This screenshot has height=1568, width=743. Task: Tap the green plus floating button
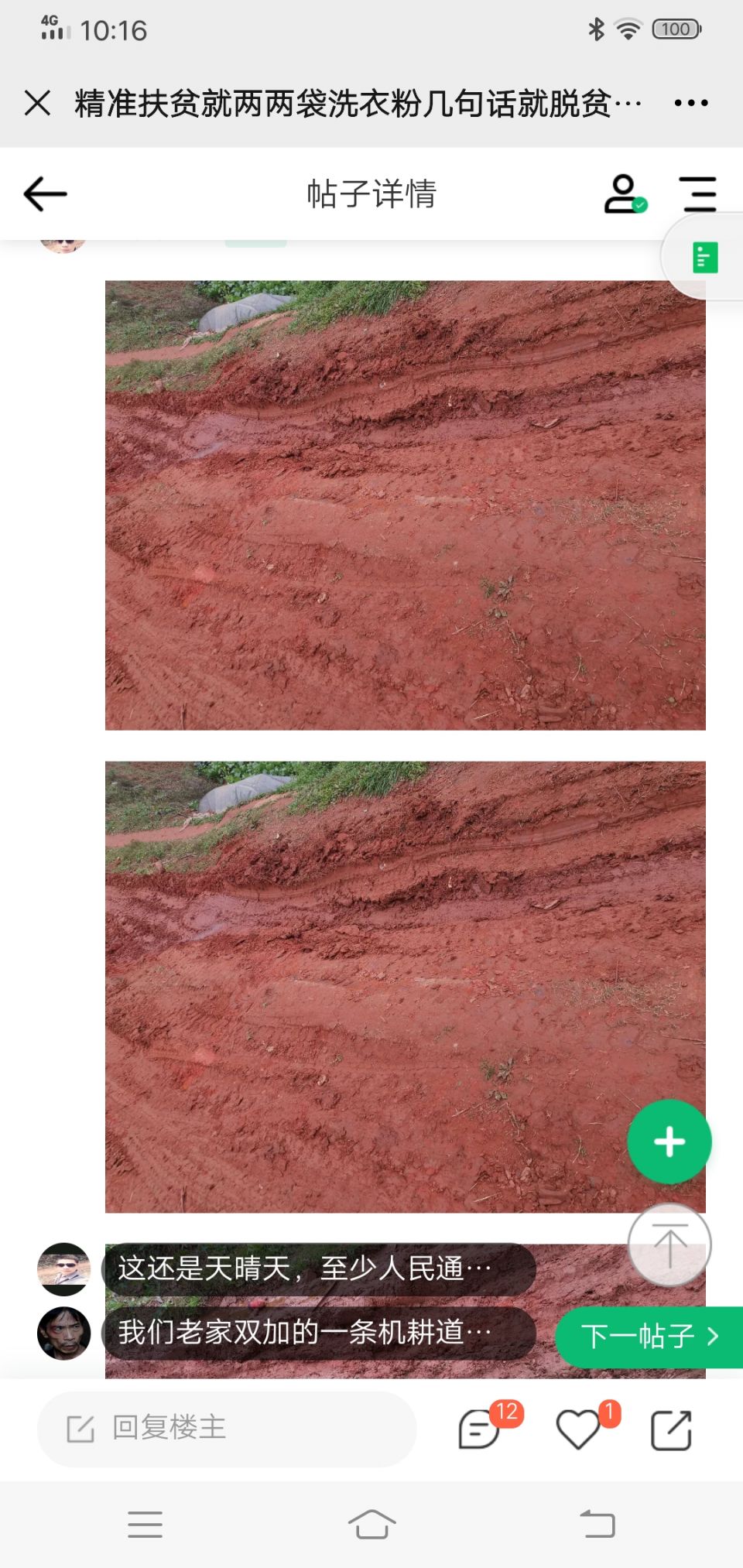coord(669,1142)
